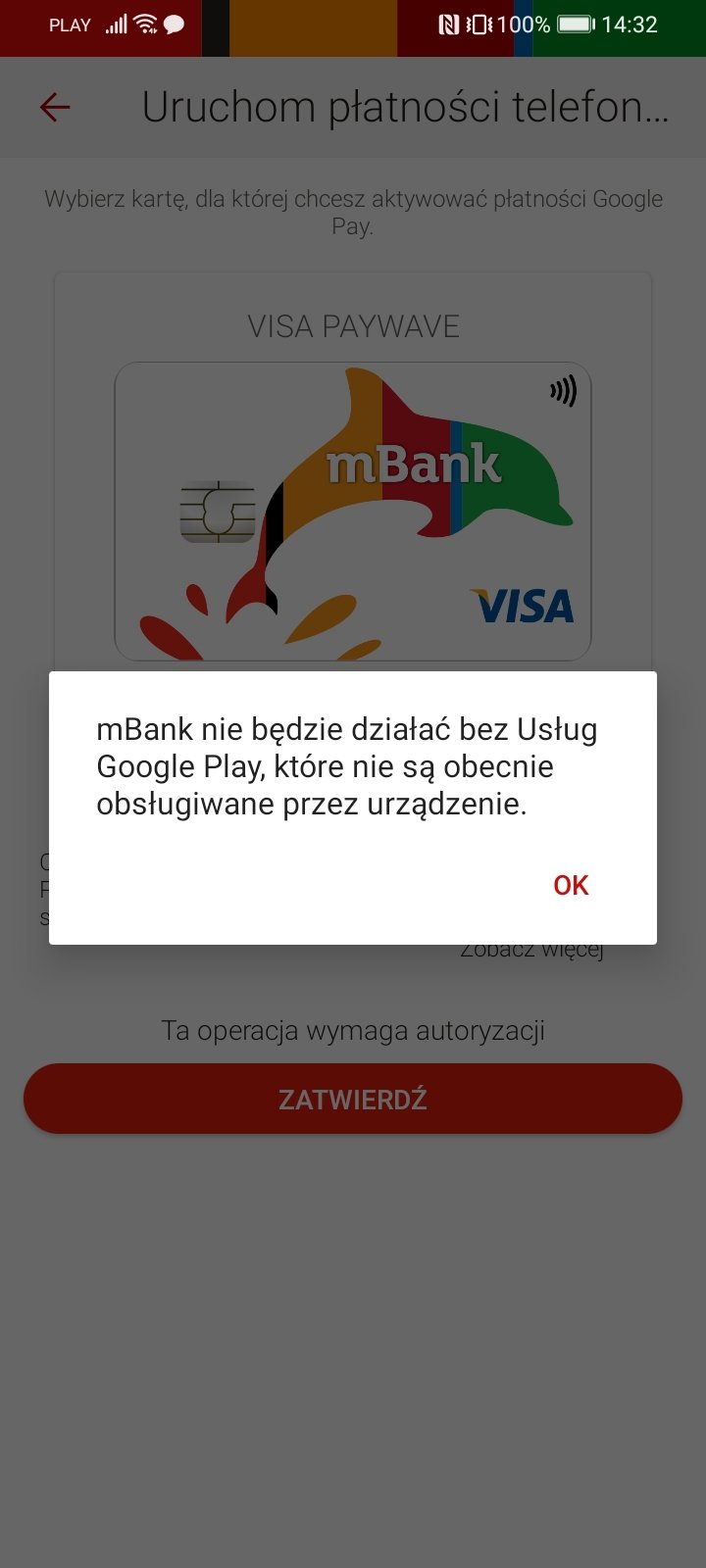This screenshot has width=706, height=1568.
Task: Confirm with the ZATWIERDŹ button
Action: [353, 1099]
